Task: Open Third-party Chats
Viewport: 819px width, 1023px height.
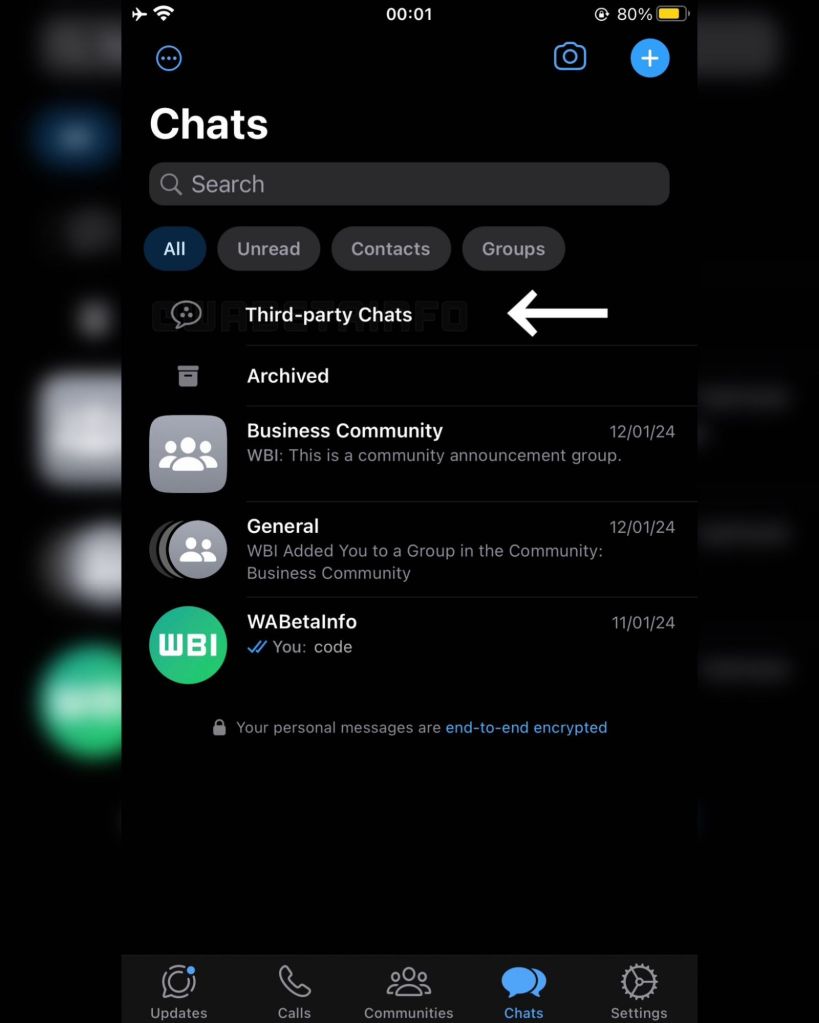Action: [x=329, y=315]
